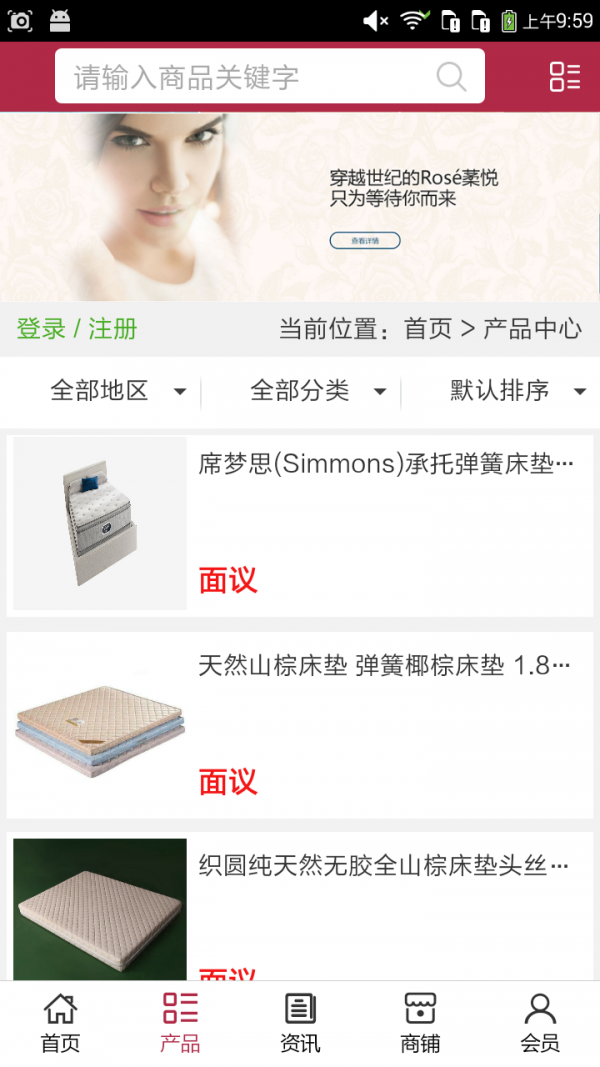Screen dimensions: 600x1067
Task: Go to the 首页 tab
Action: tap(60, 1023)
